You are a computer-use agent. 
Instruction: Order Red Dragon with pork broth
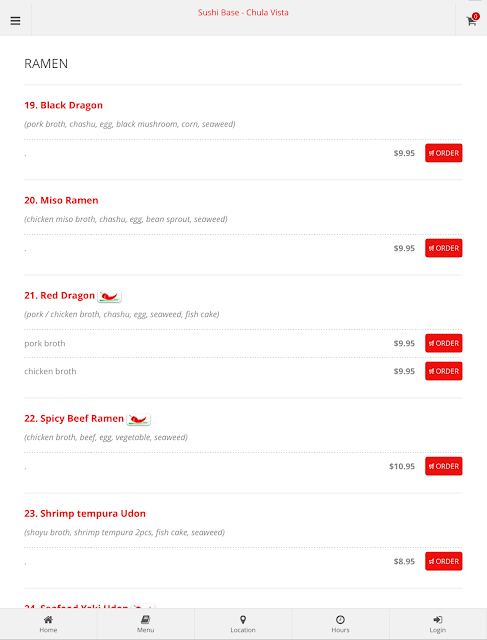pyautogui.click(x=443, y=343)
